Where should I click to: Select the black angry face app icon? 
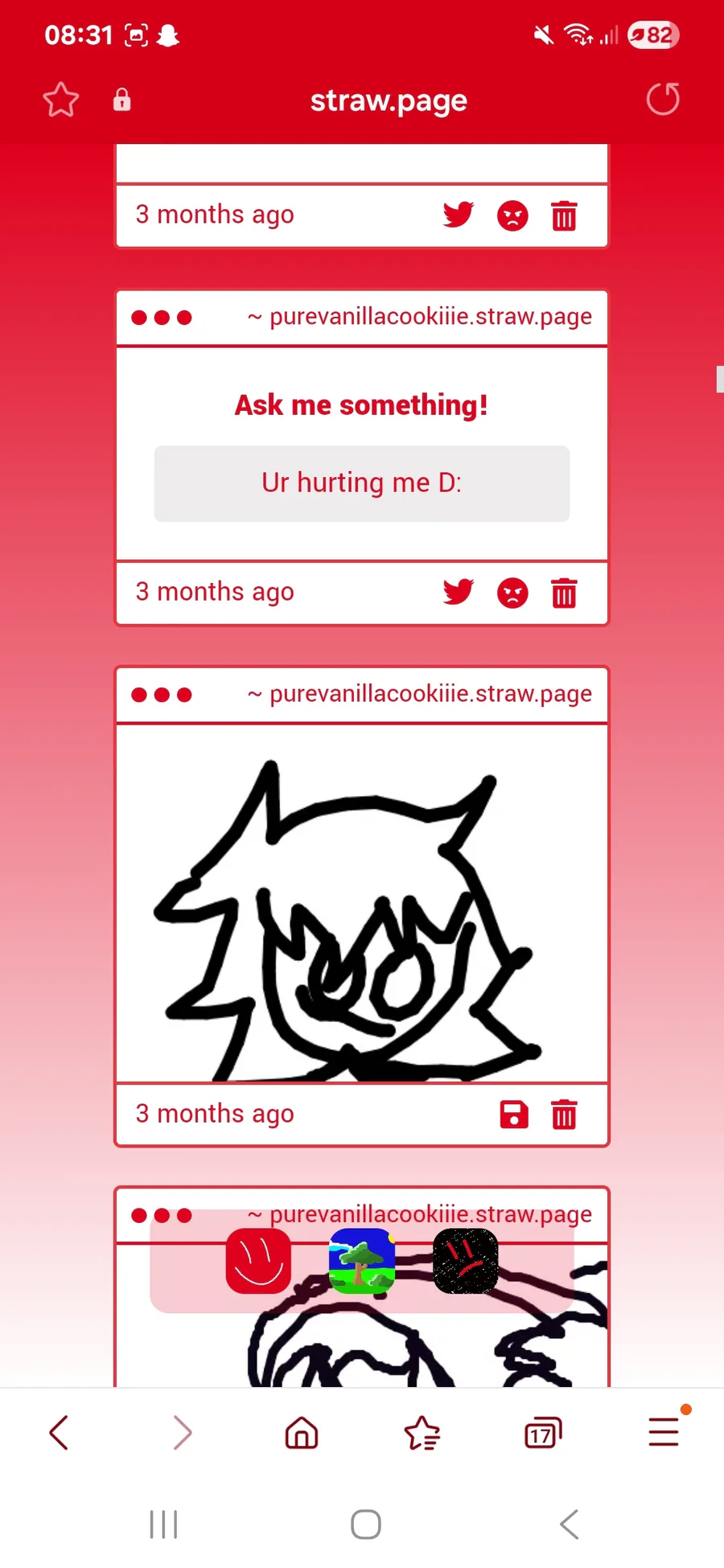[466, 1261]
